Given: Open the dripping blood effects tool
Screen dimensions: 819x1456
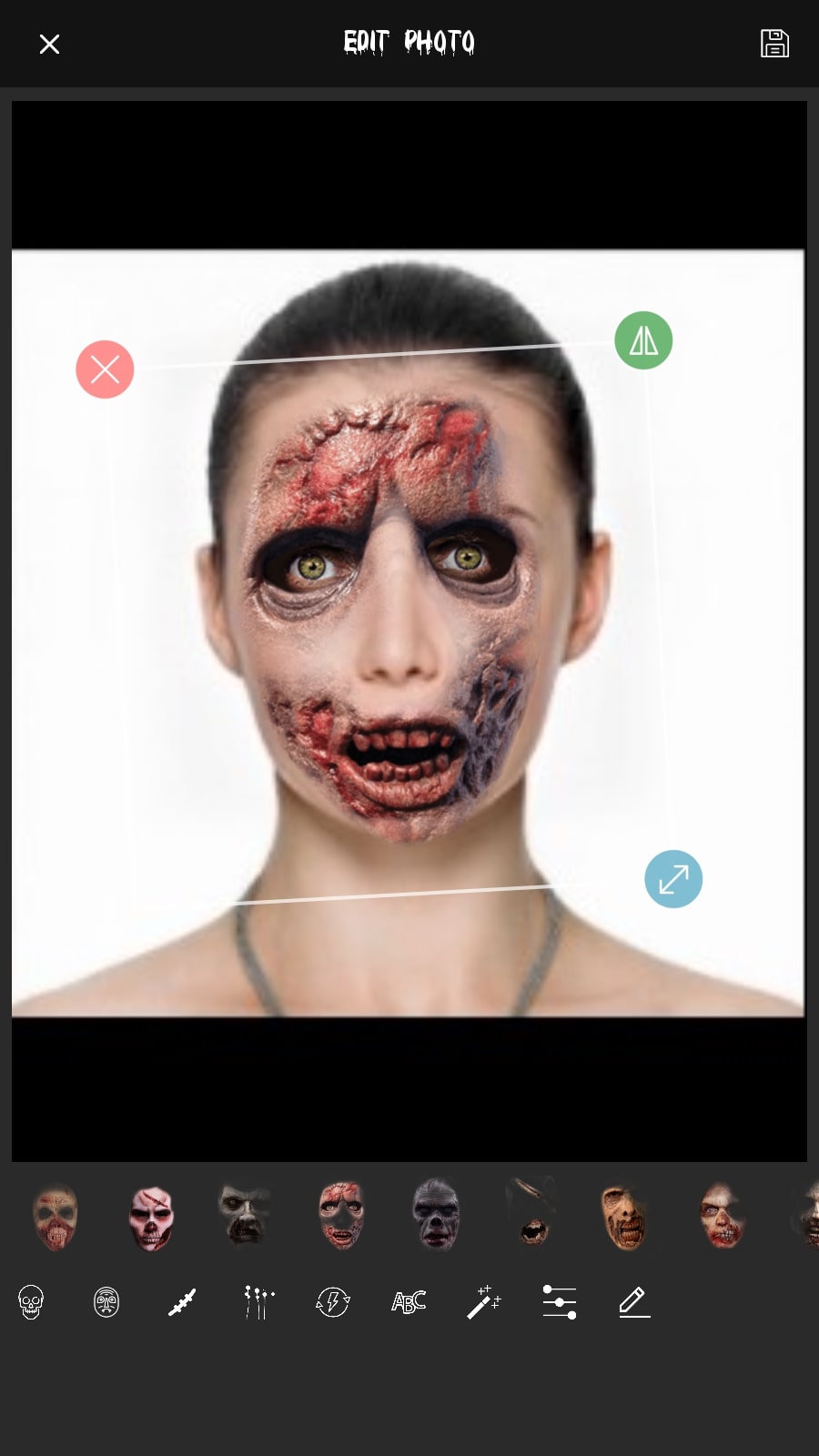Looking at the screenshot, I should click(x=258, y=1302).
